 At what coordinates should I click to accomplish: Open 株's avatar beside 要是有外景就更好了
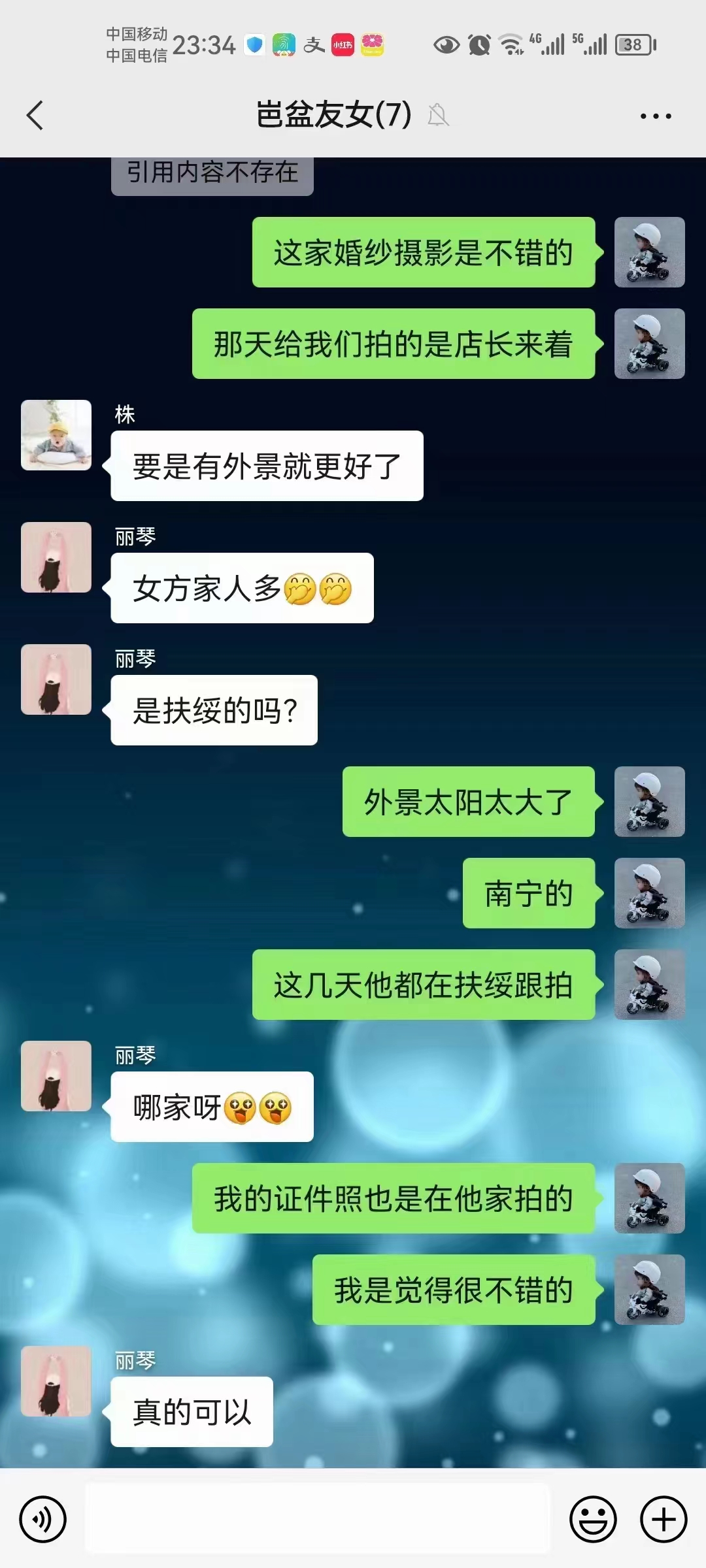coord(56,435)
